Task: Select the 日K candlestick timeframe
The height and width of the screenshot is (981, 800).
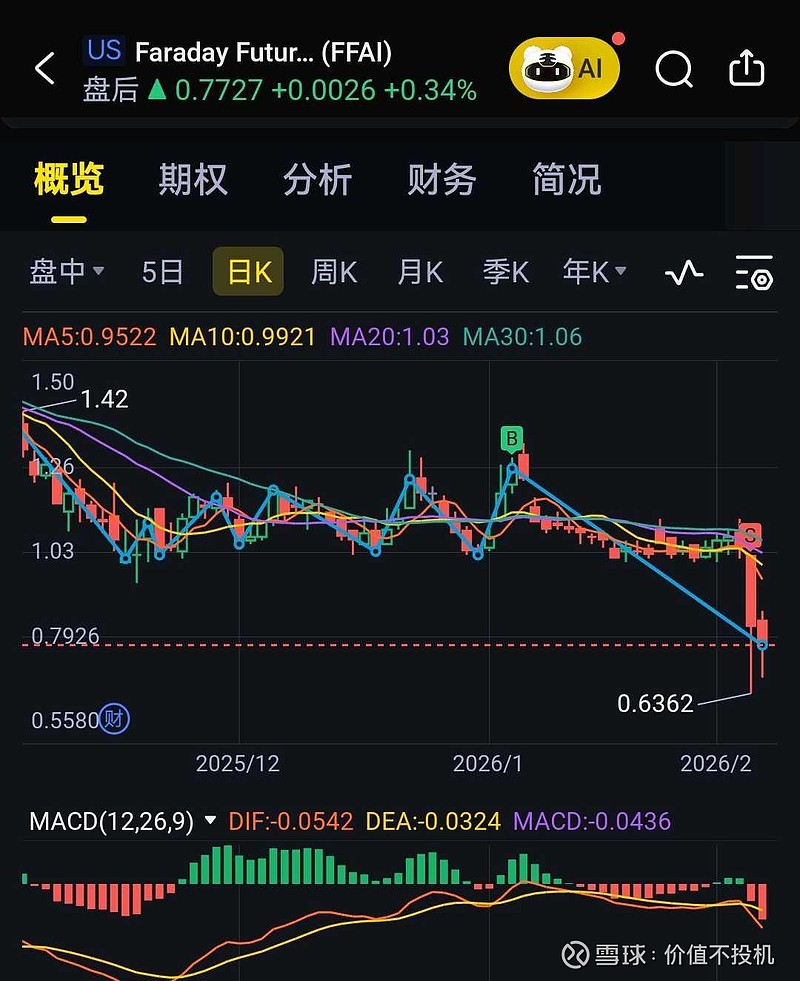Action: point(247,271)
